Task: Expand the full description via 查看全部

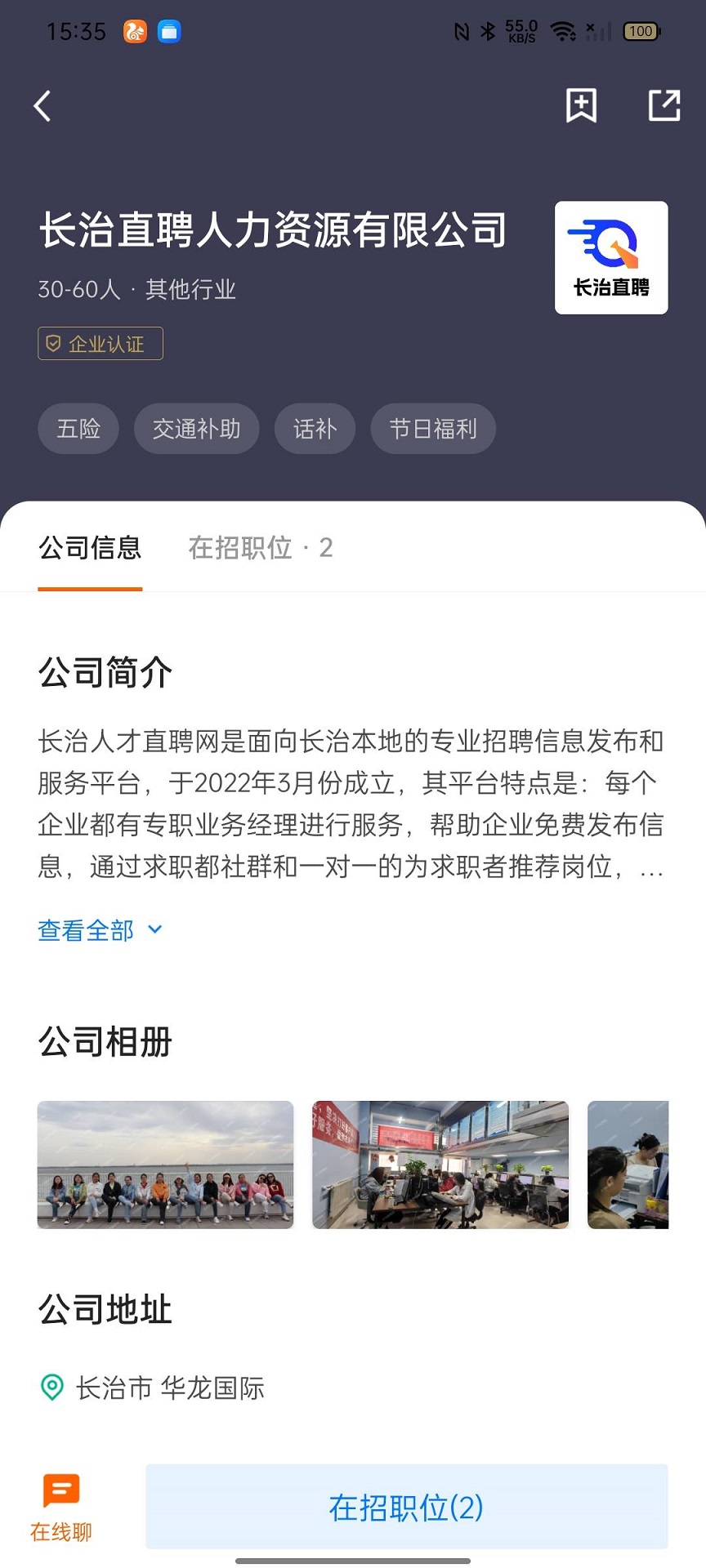Action: pos(84,929)
